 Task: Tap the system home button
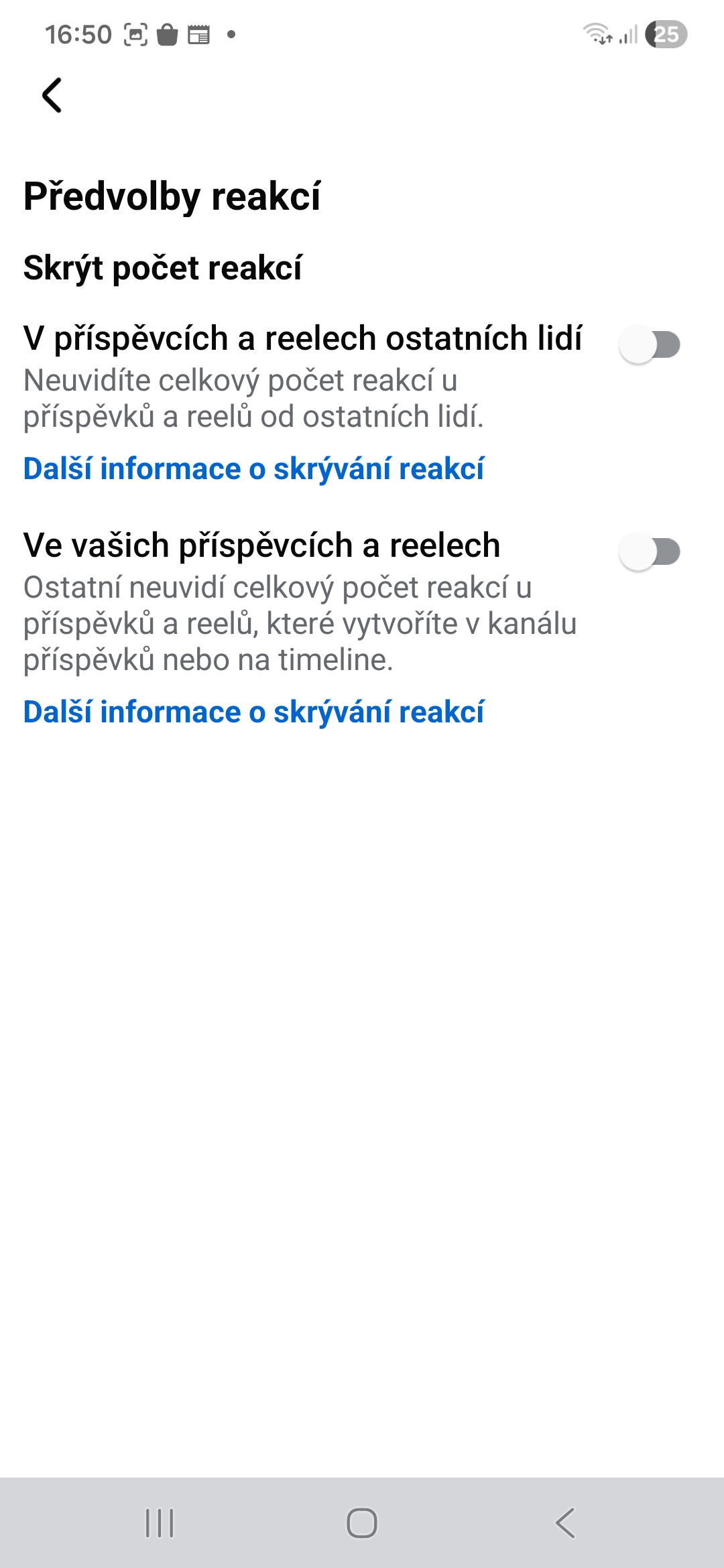362,1522
